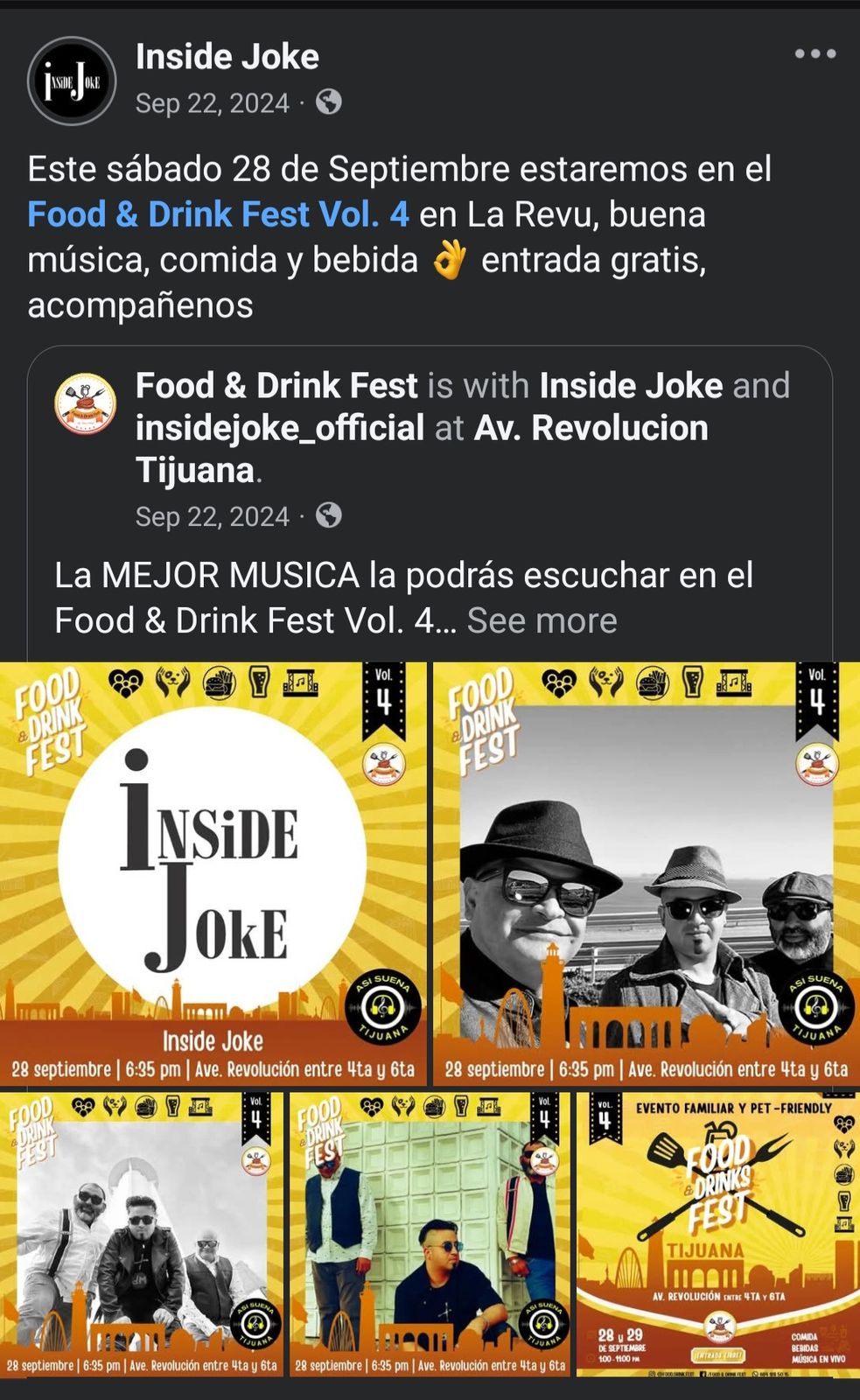This screenshot has height=1400, width=860.
Task: Visit the Food & Drink Fest page name
Action: [276, 386]
